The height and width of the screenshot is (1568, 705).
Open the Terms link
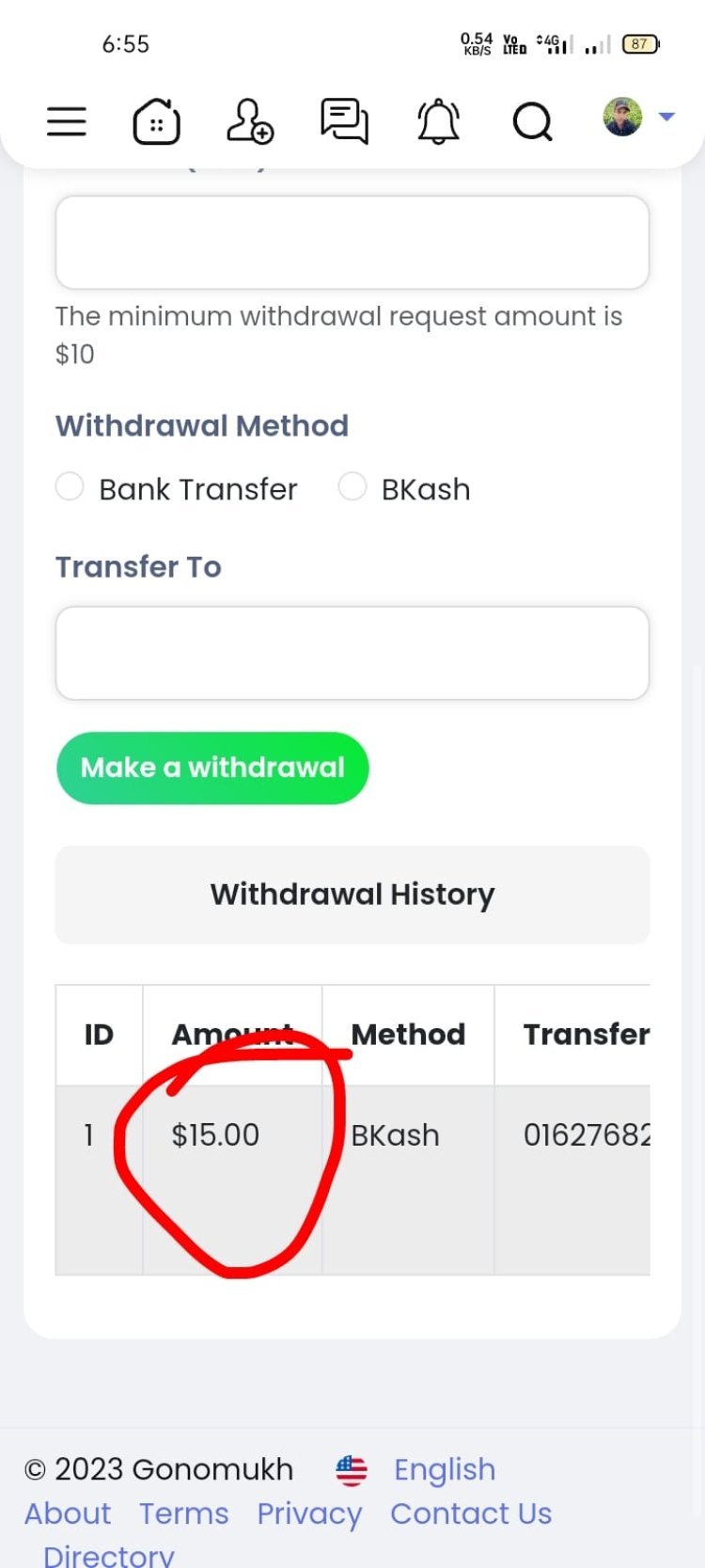tap(184, 1513)
